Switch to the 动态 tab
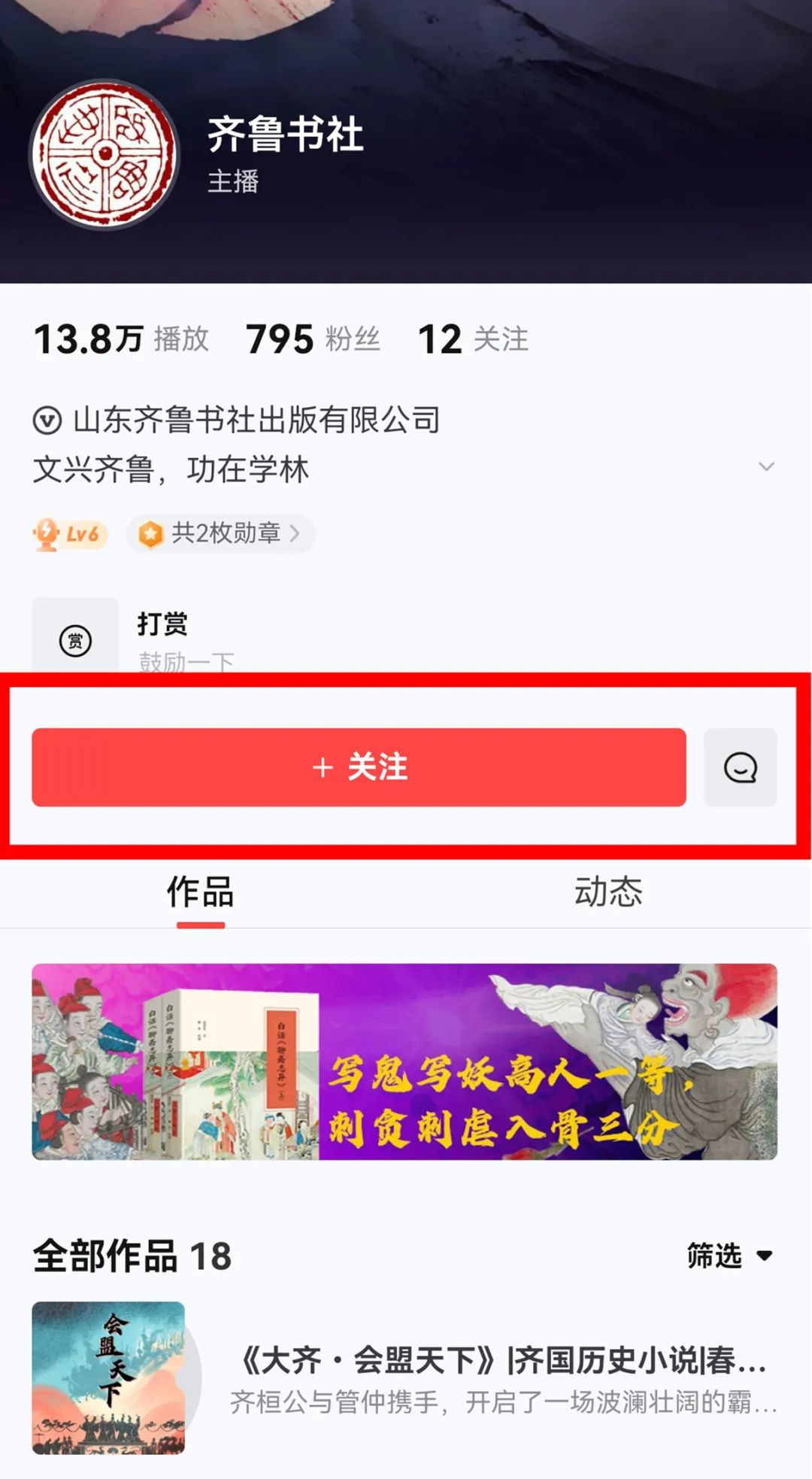The image size is (812, 1479). (607, 892)
